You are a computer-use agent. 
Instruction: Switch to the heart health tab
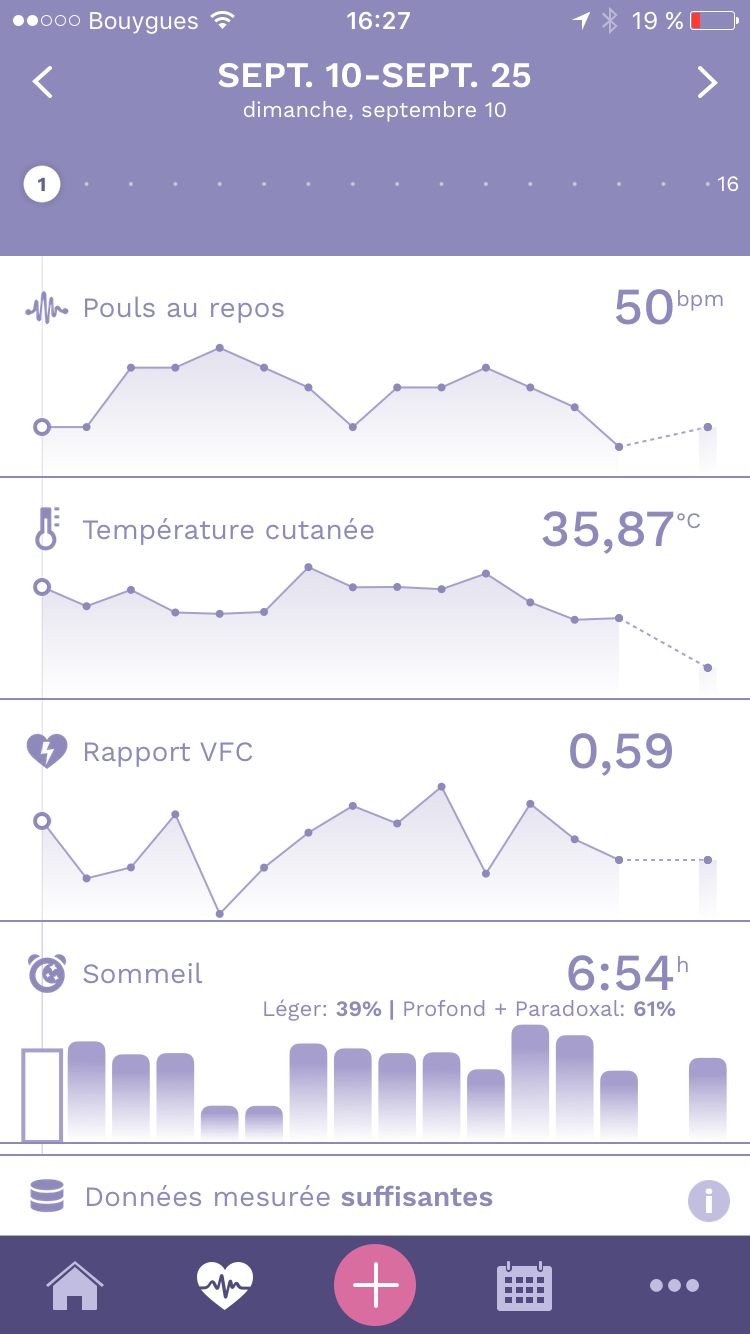(225, 1285)
